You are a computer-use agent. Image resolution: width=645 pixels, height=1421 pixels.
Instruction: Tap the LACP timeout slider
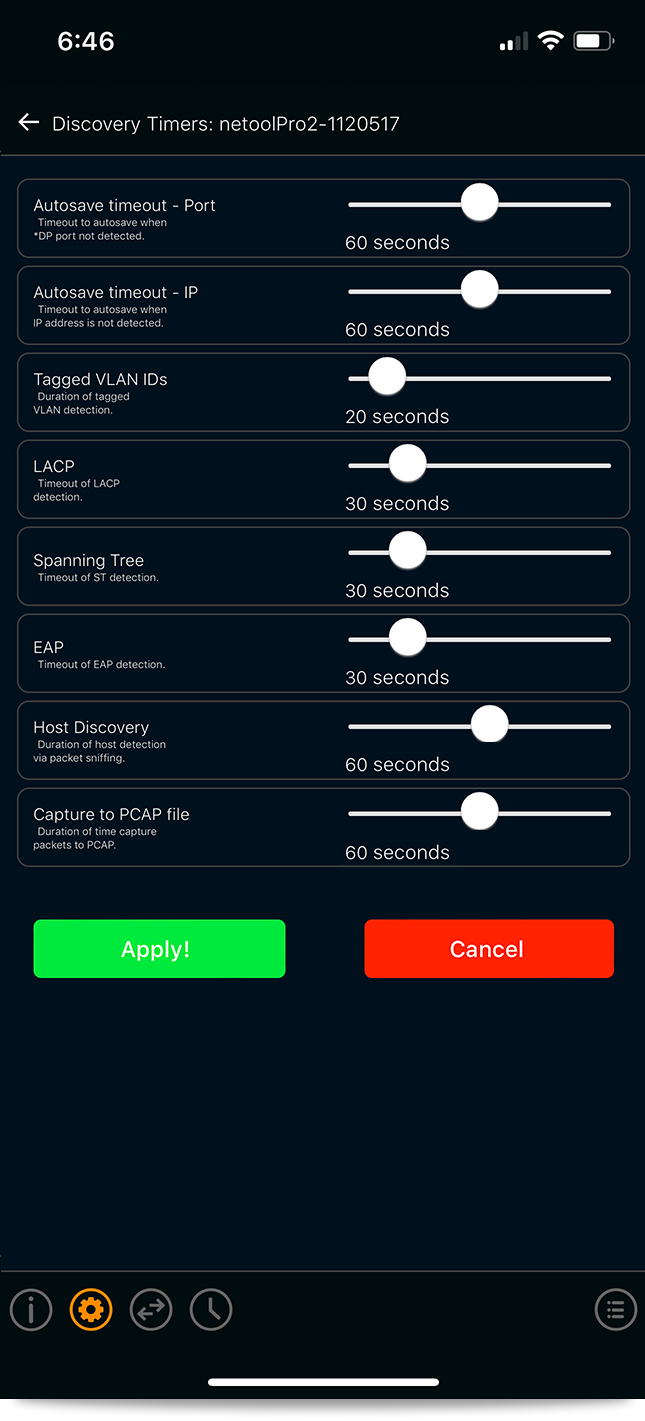coord(479,465)
